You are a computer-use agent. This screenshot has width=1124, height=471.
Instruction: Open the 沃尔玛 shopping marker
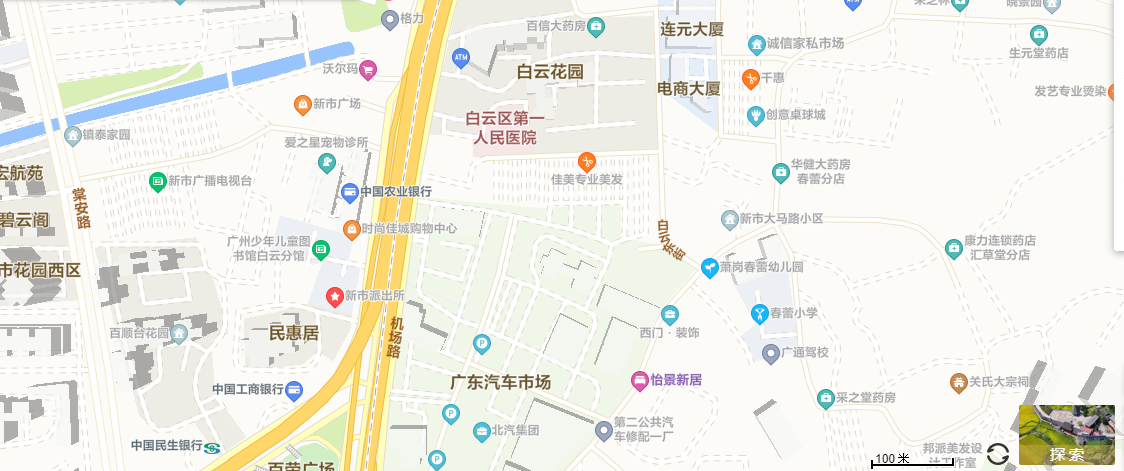pyautogui.click(x=368, y=69)
